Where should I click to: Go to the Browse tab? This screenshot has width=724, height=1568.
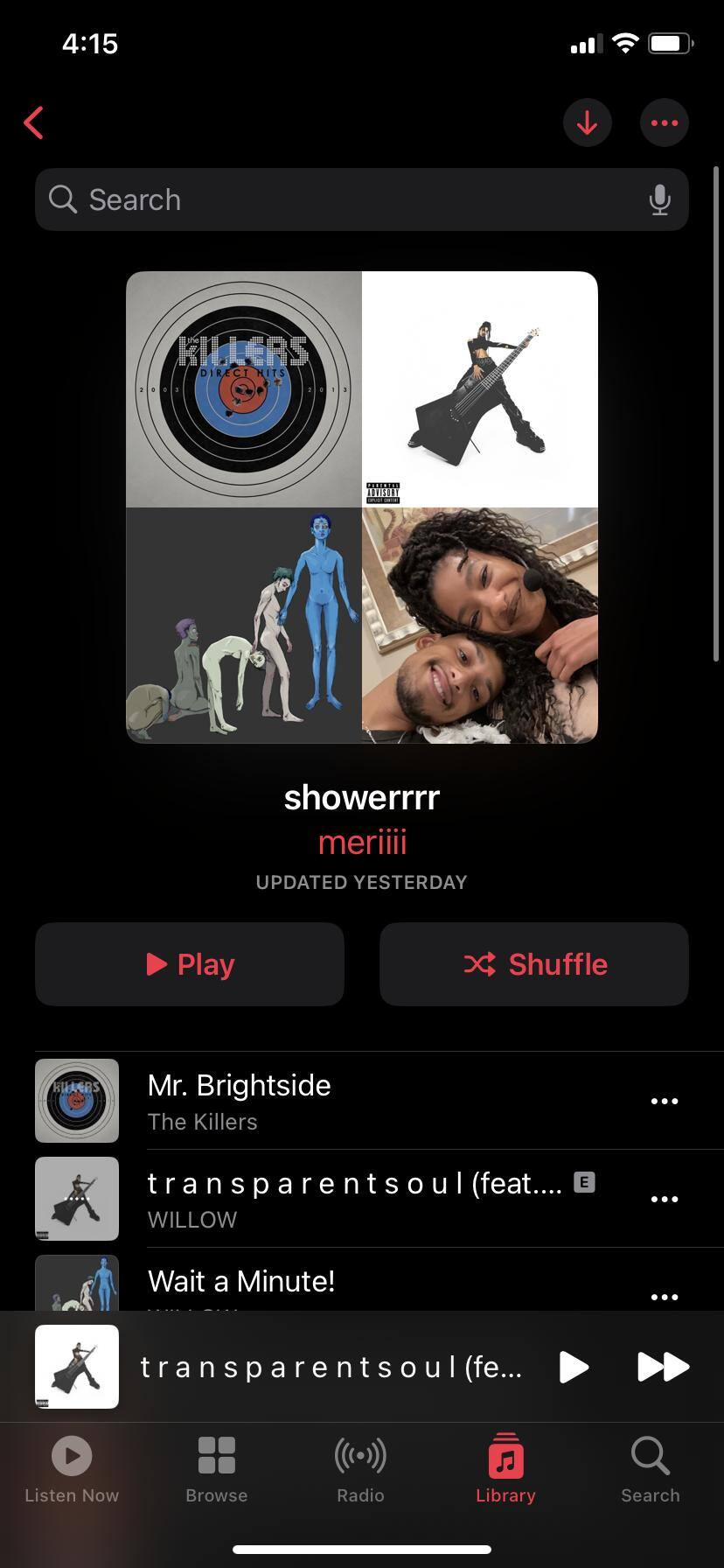pyautogui.click(x=217, y=1470)
